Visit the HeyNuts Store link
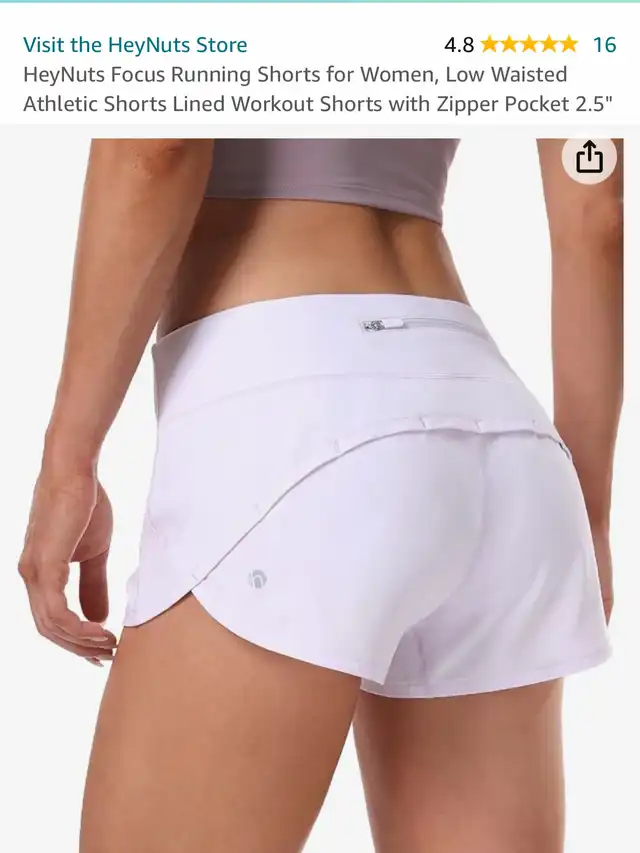640x853 pixels. (135, 45)
